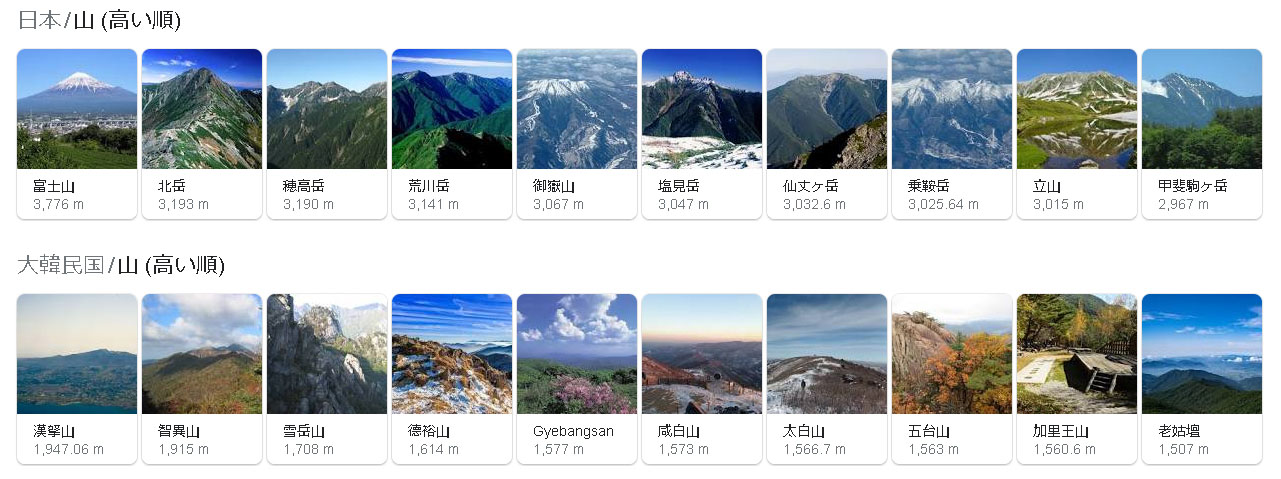Open the 富士山 card
Viewport: 1281px width, 479px height.
click(x=77, y=133)
